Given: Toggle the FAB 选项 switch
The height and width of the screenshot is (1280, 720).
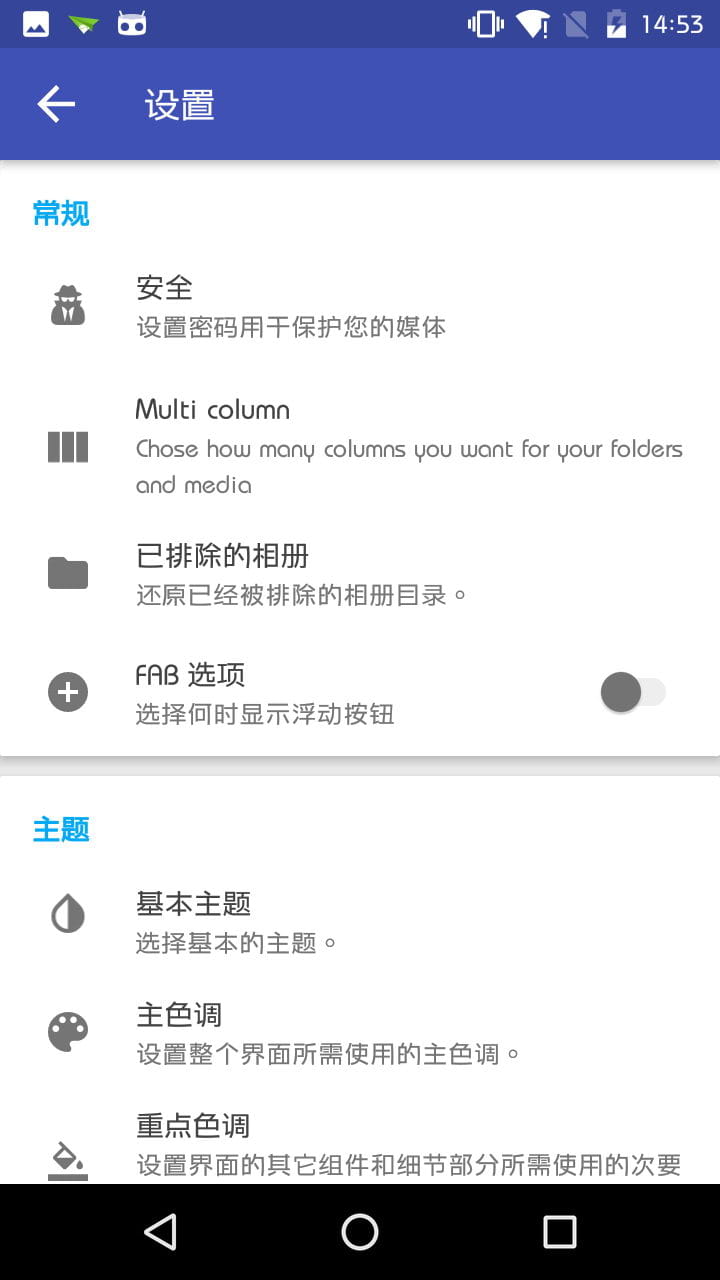Looking at the screenshot, I should coord(632,693).
